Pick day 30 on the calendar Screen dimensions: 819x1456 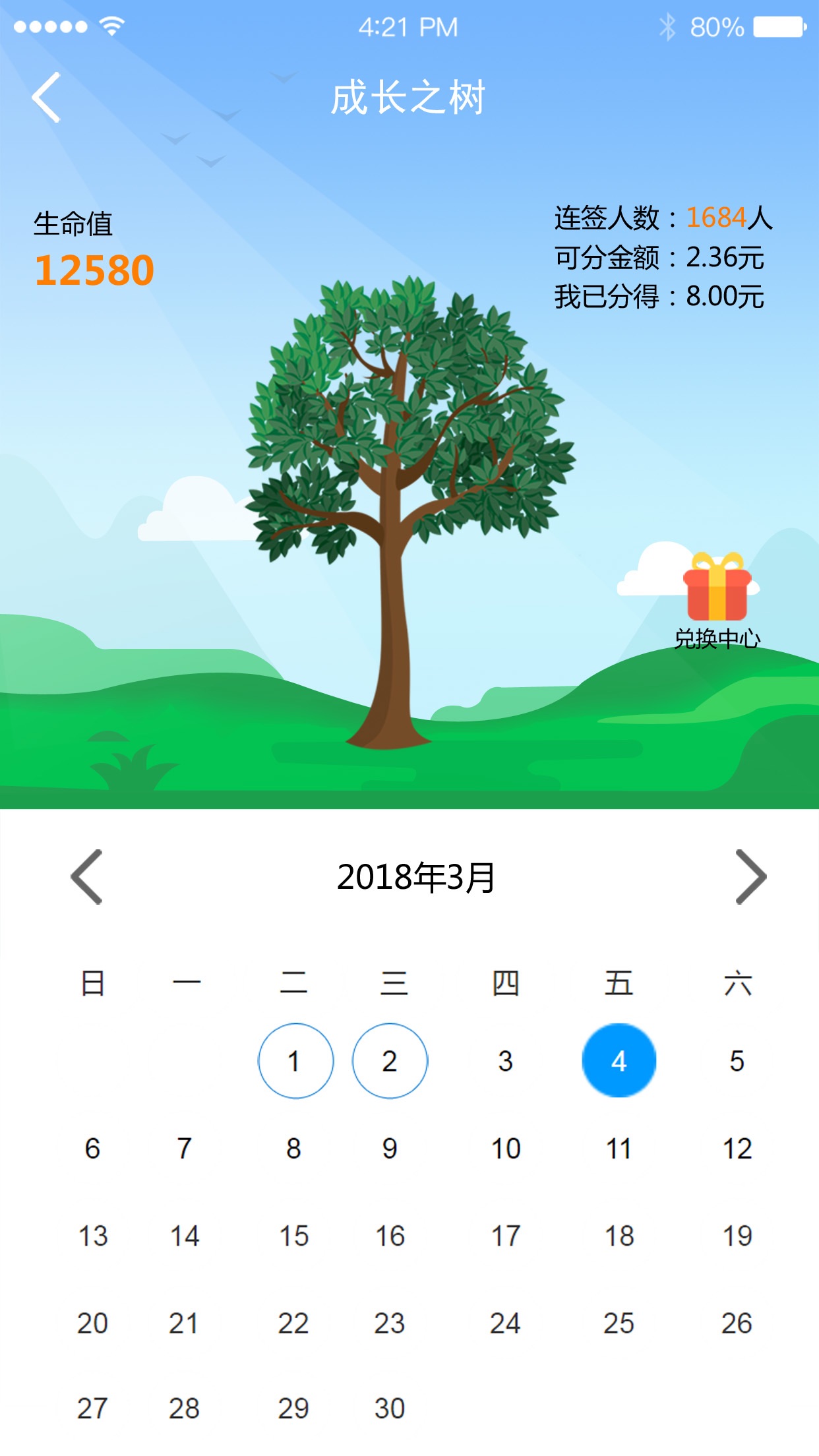point(390,1409)
